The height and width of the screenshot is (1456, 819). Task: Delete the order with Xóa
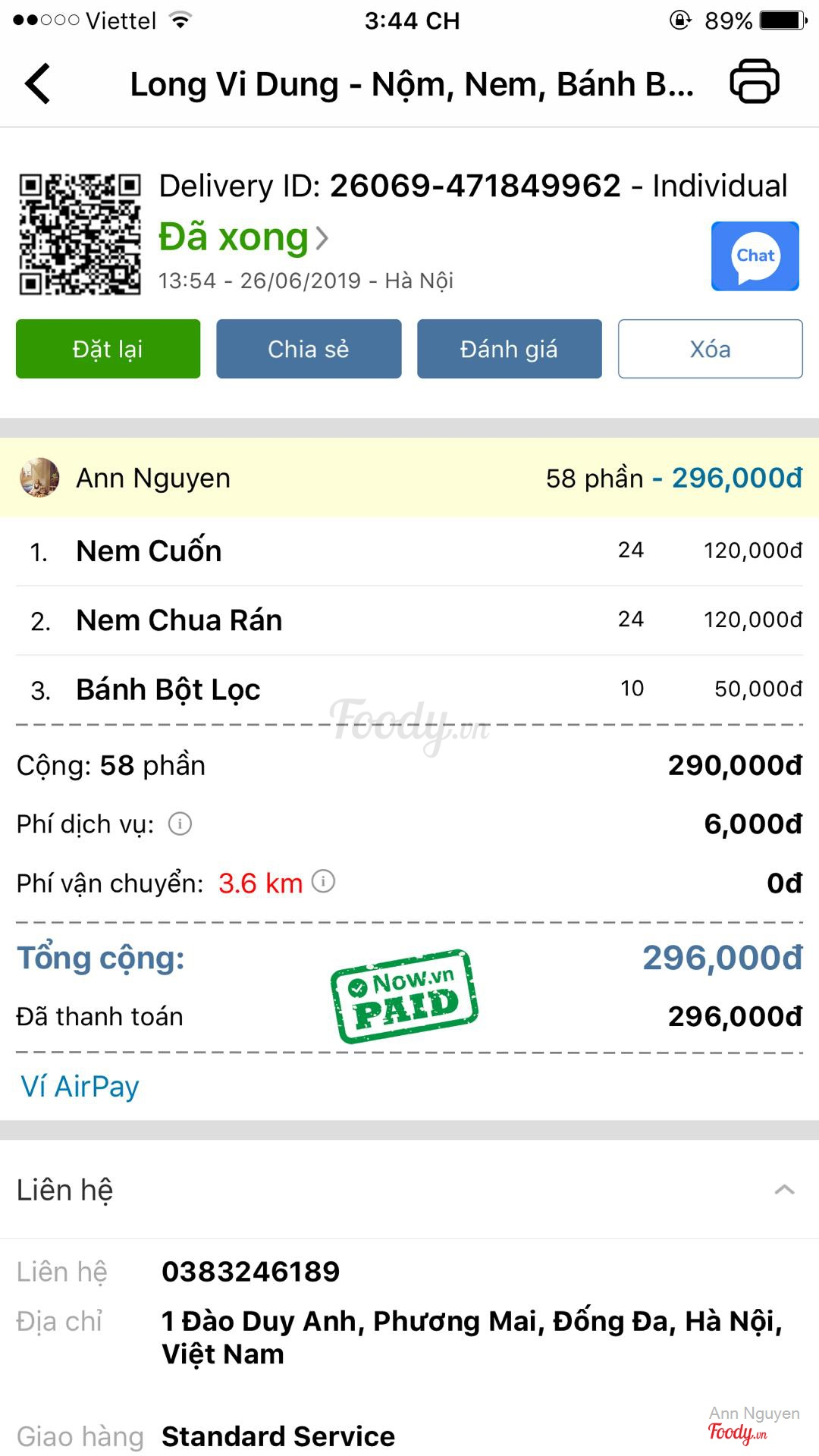pyautogui.click(x=710, y=349)
